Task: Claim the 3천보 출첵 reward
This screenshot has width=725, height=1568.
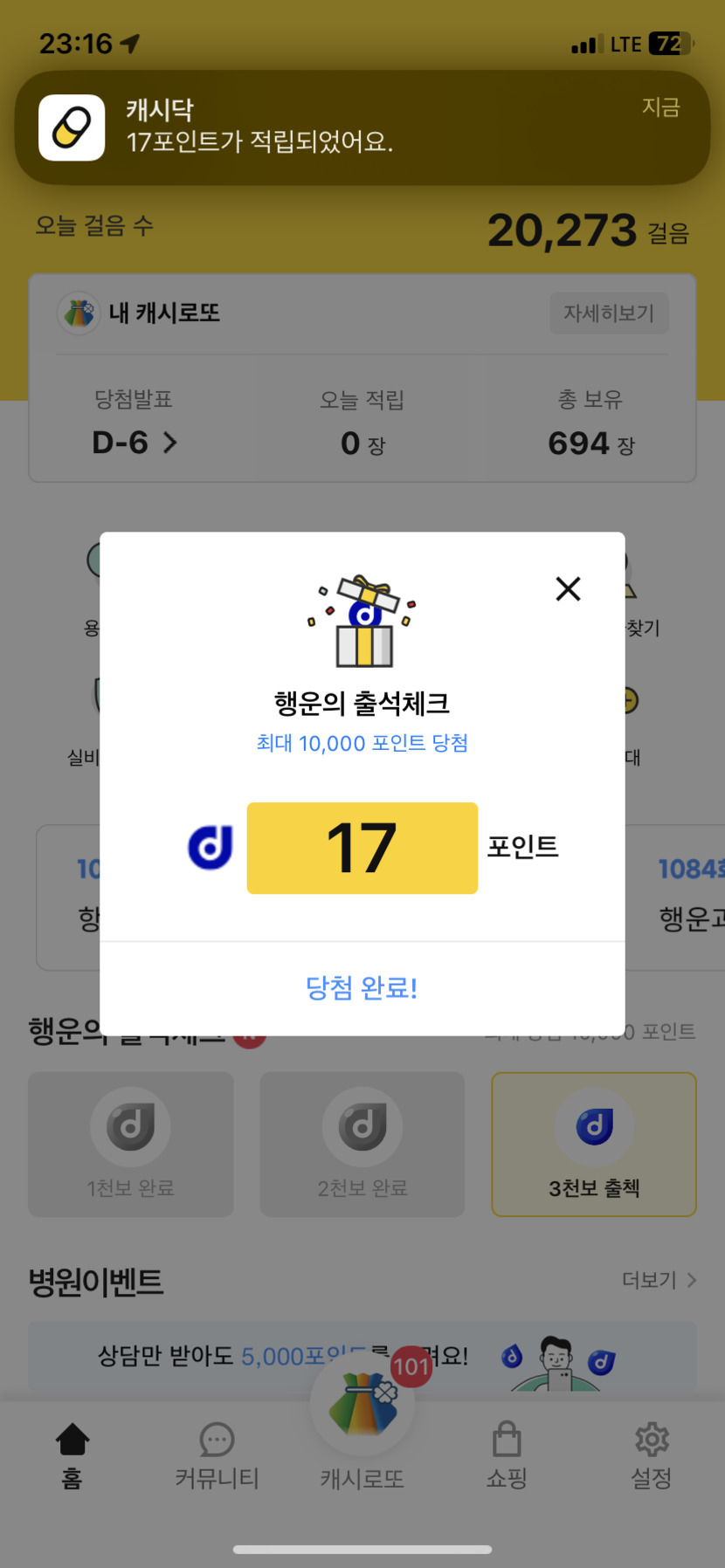Action: pos(594,1144)
